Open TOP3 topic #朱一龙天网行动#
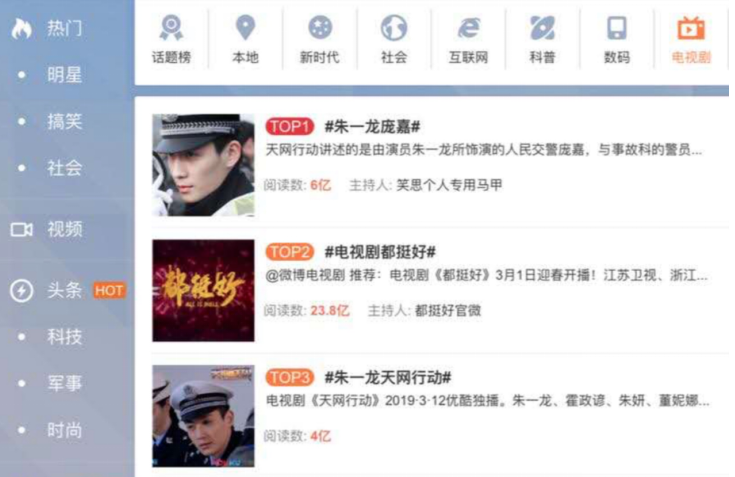735x477 pixels. (387, 377)
